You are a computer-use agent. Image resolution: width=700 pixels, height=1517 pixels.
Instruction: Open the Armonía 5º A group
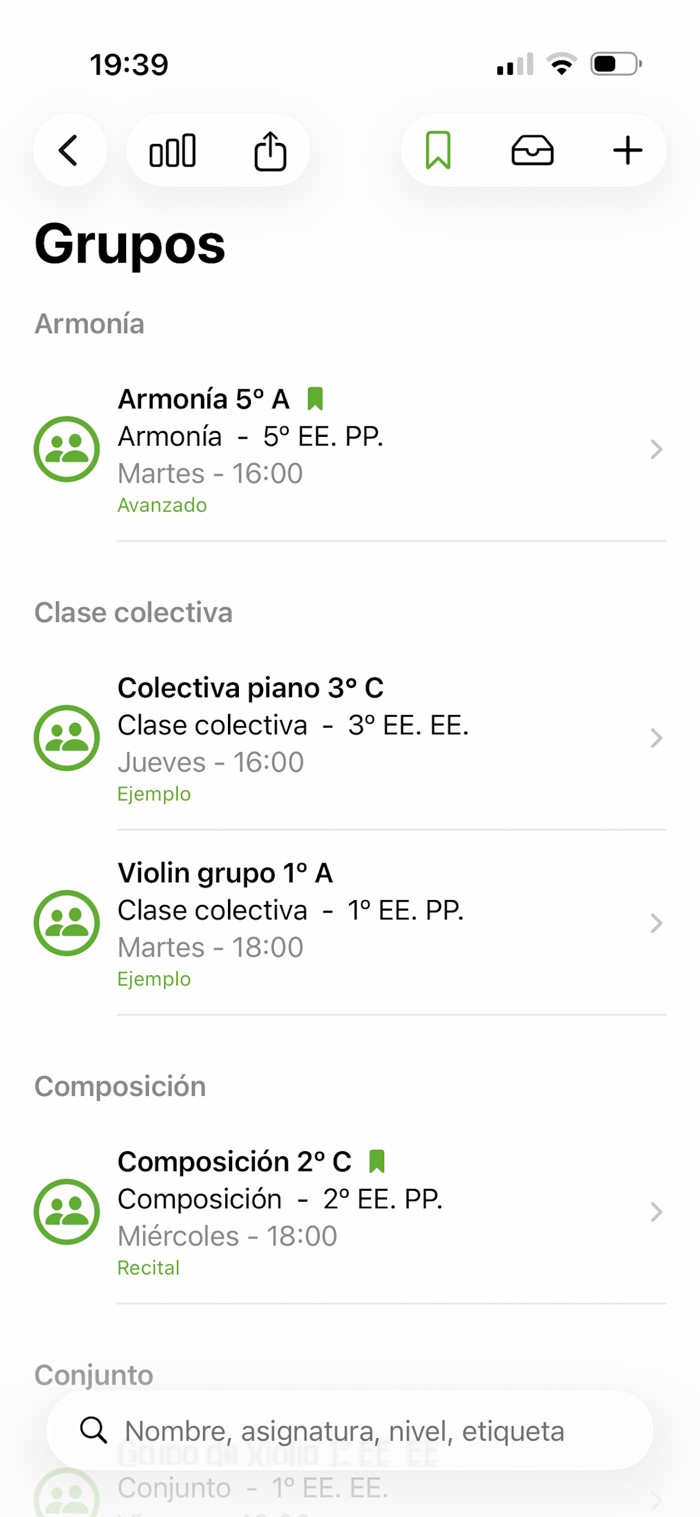pyautogui.click(x=350, y=449)
